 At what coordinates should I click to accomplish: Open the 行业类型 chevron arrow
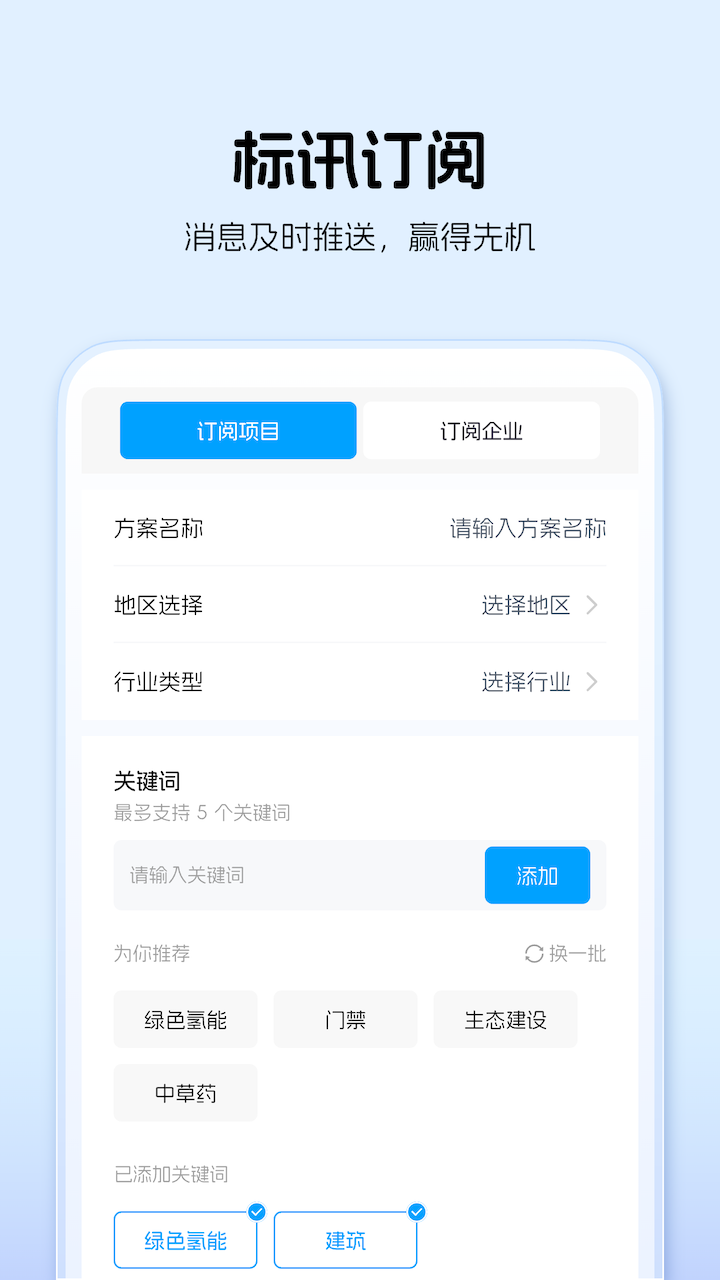(x=592, y=682)
